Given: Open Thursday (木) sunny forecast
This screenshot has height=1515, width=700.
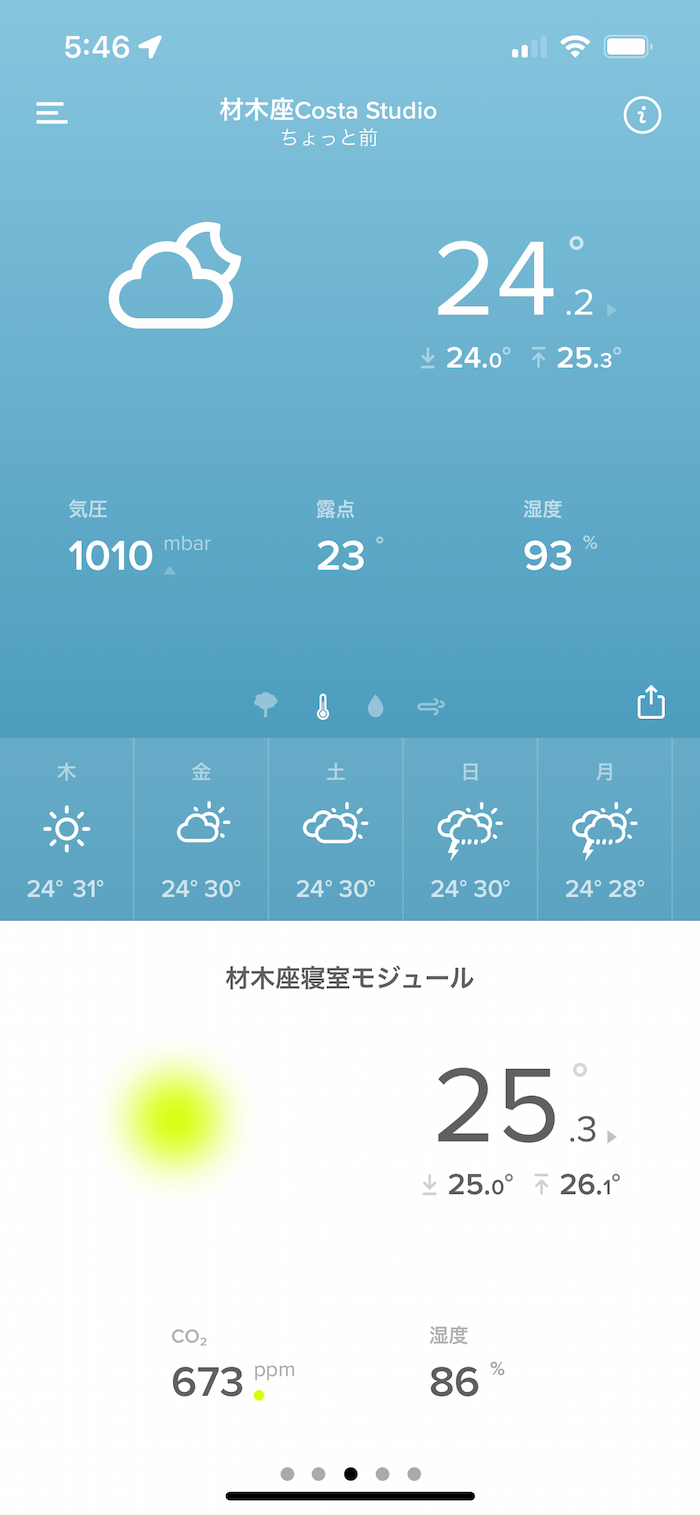Looking at the screenshot, I should coord(67,830).
